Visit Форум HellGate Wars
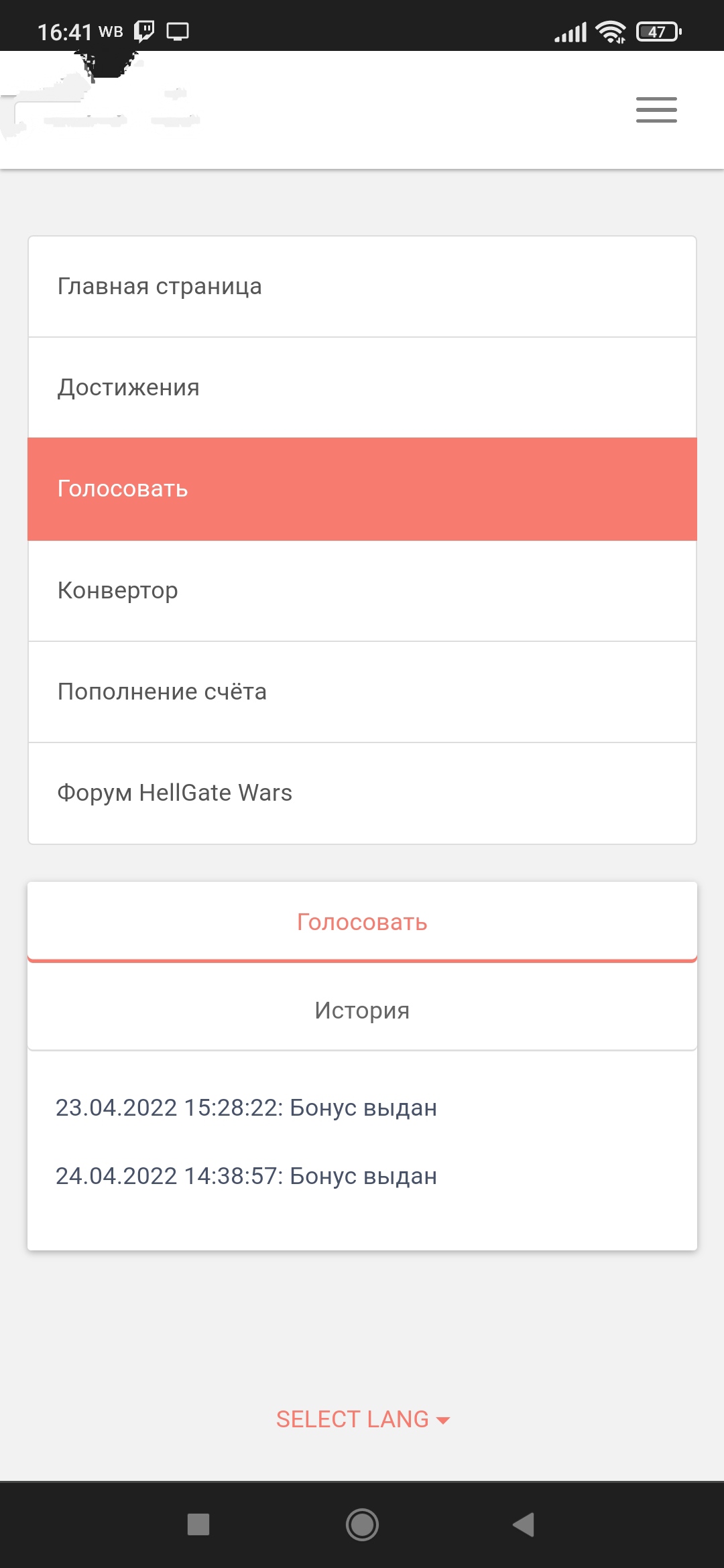Viewport: 724px width, 1568px height. (x=362, y=793)
